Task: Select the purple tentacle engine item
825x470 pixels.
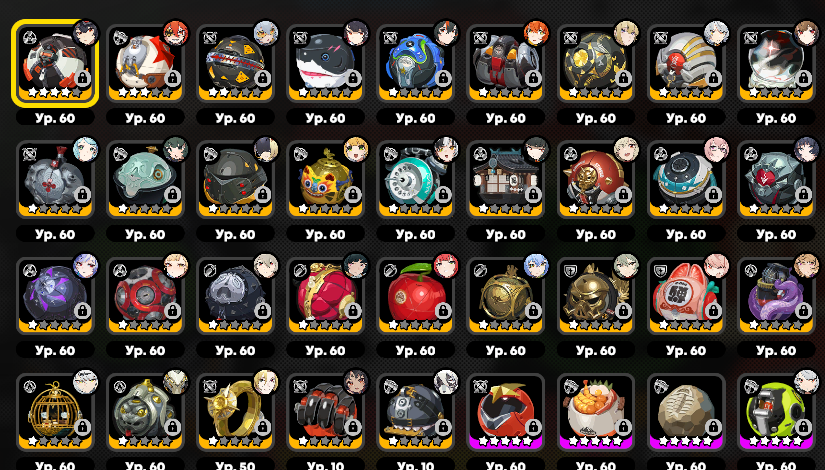Action: [x=775, y=293]
